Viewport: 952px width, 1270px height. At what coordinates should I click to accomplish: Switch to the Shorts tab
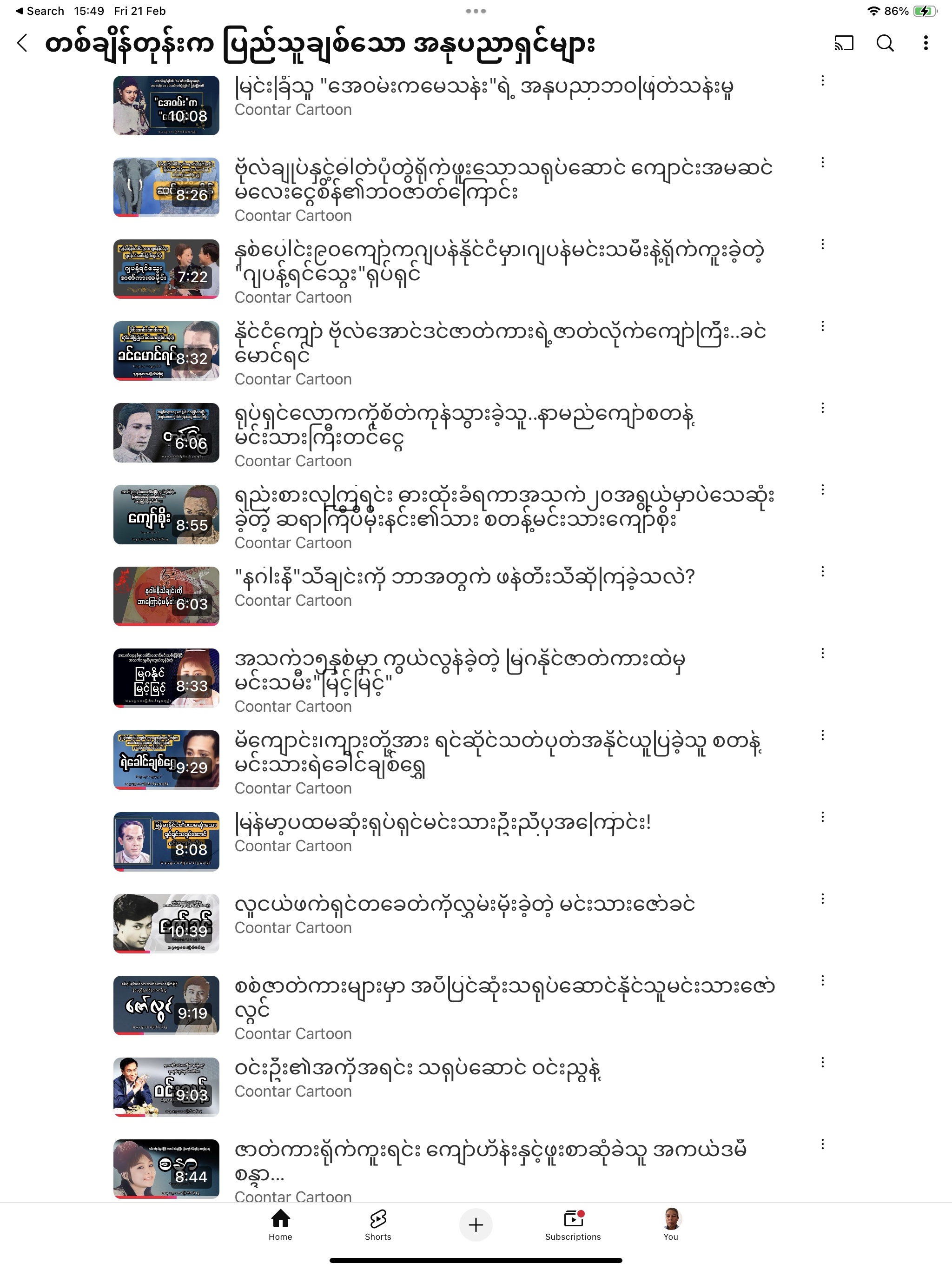click(x=378, y=1225)
